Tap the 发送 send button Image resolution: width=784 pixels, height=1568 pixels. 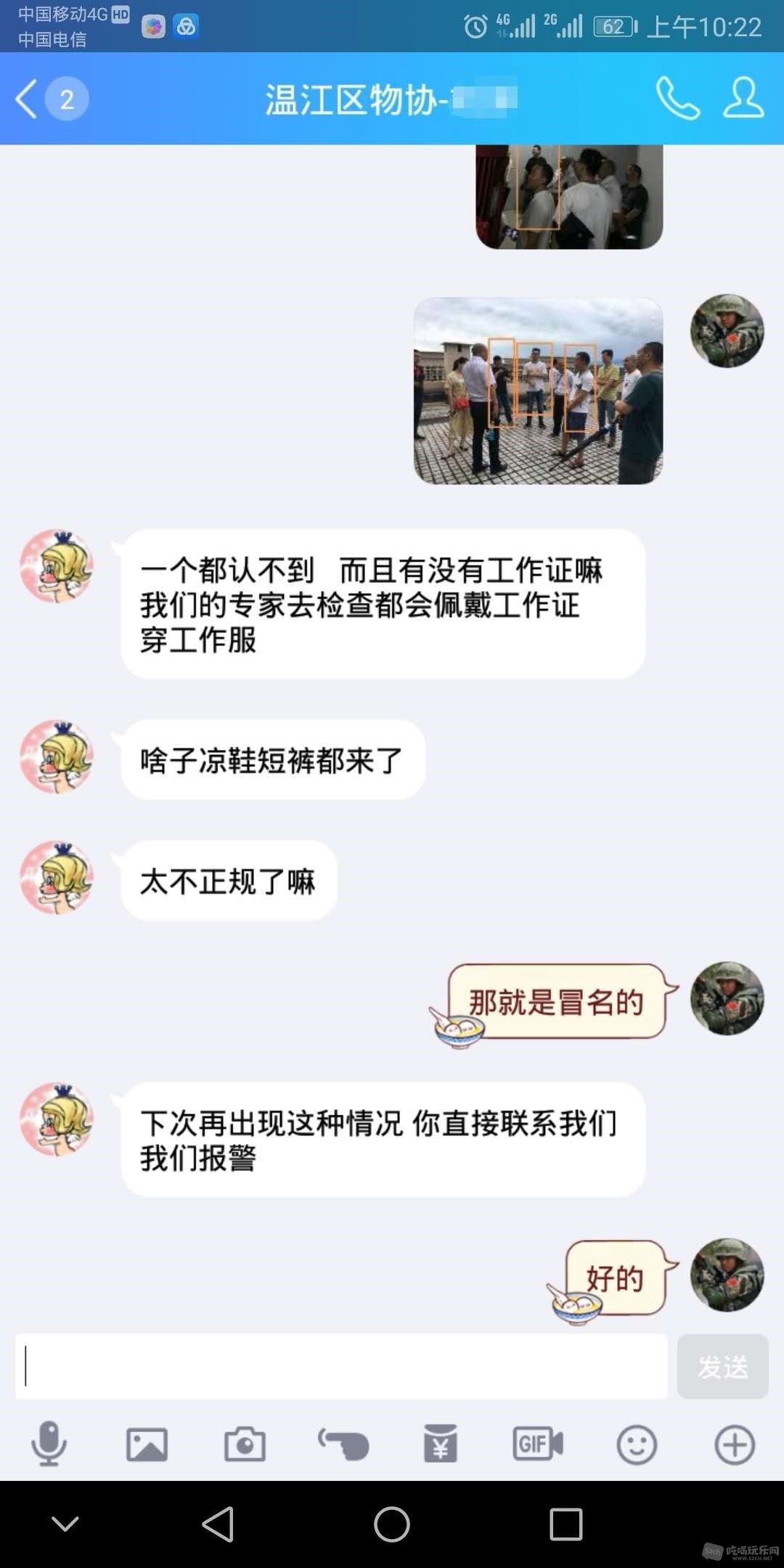pos(722,1366)
